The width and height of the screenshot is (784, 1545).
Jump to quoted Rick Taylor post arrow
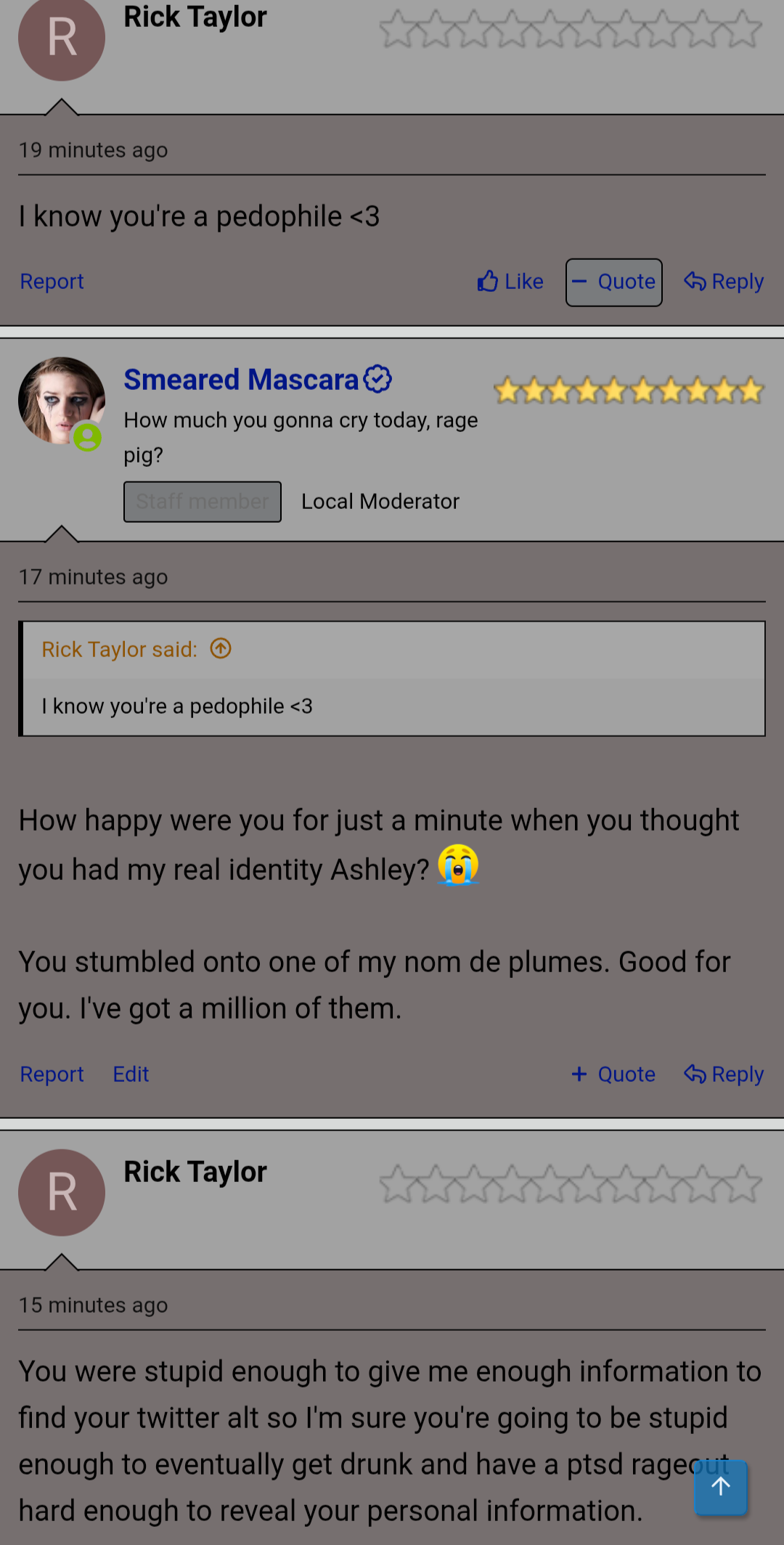(x=221, y=648)
